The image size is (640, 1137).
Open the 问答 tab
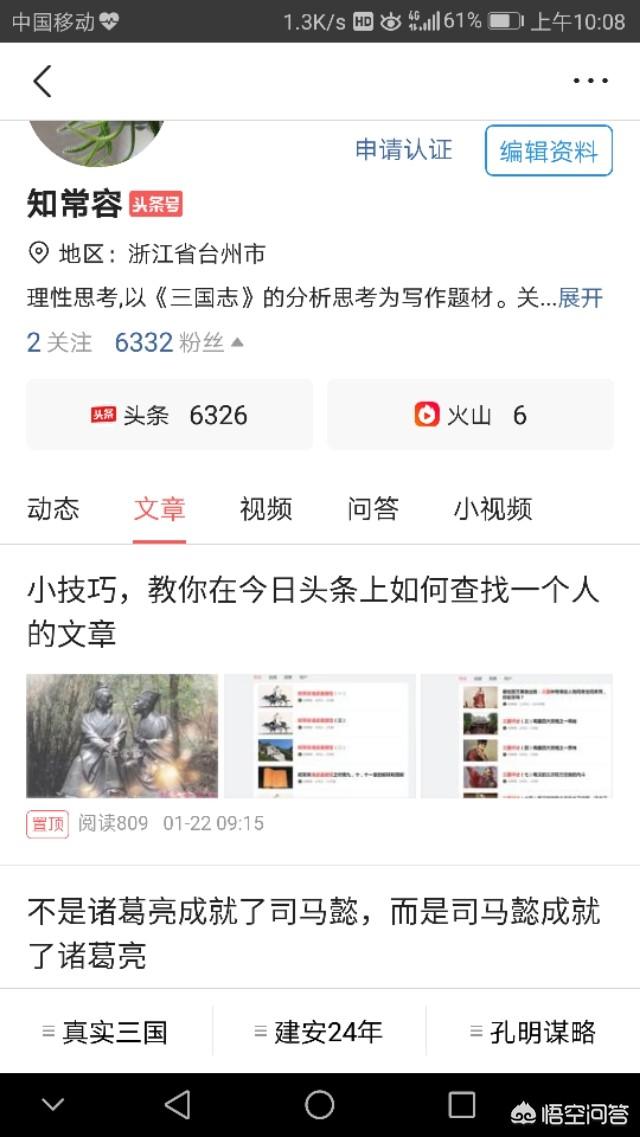tap(372, 509)
